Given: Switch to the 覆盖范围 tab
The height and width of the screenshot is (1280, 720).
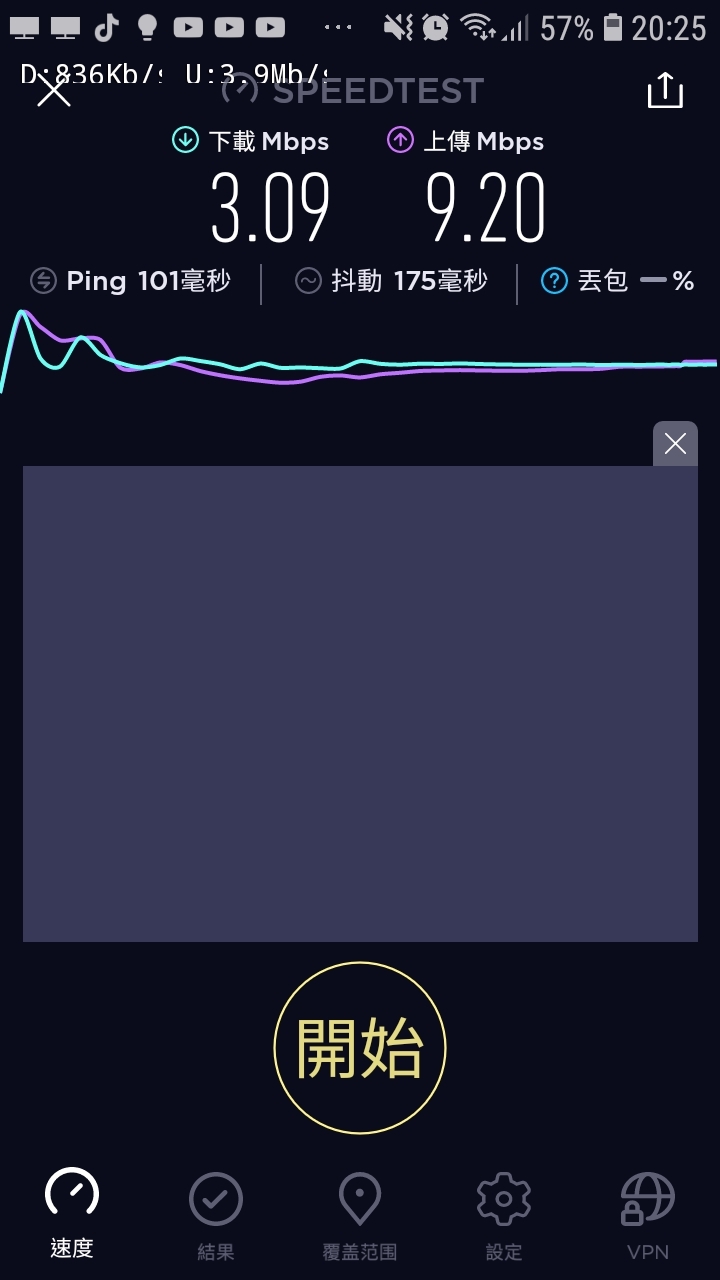Looking at the screenshot, I should click(360, 1216).
